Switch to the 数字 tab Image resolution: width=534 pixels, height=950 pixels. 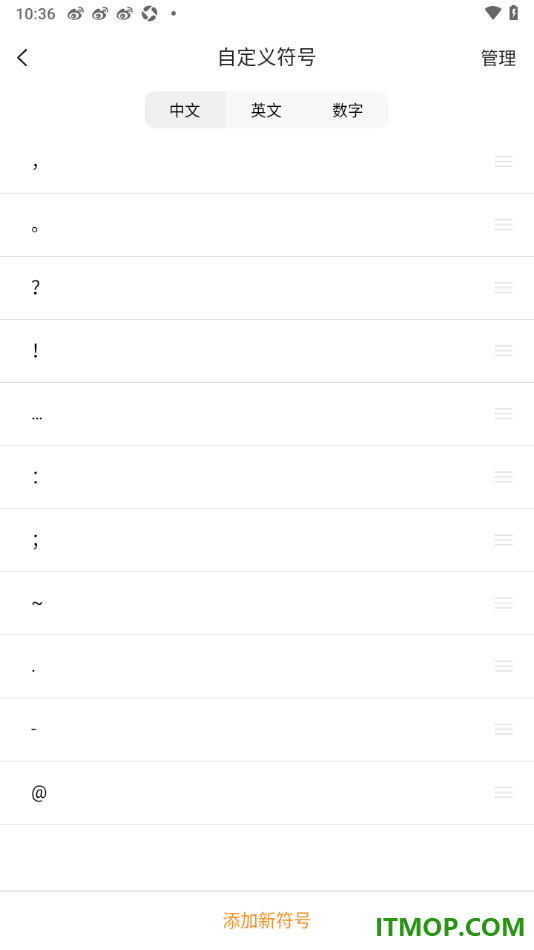click(347, 110)
